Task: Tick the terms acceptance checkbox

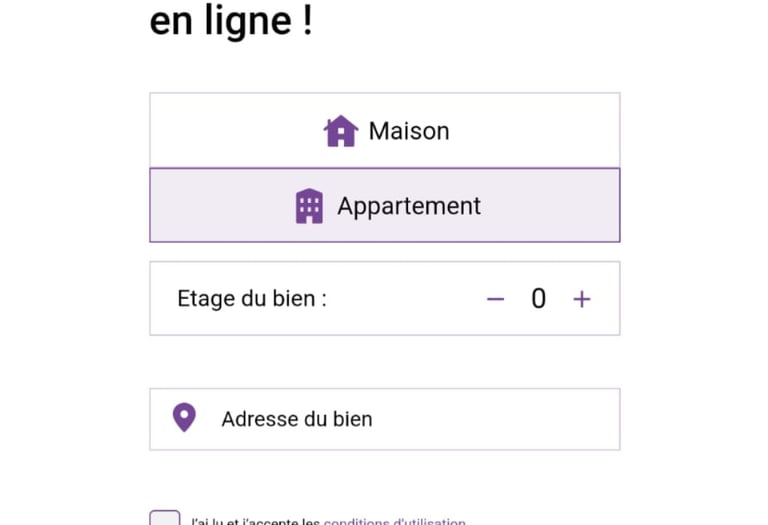Action: (x=165, y=519)
